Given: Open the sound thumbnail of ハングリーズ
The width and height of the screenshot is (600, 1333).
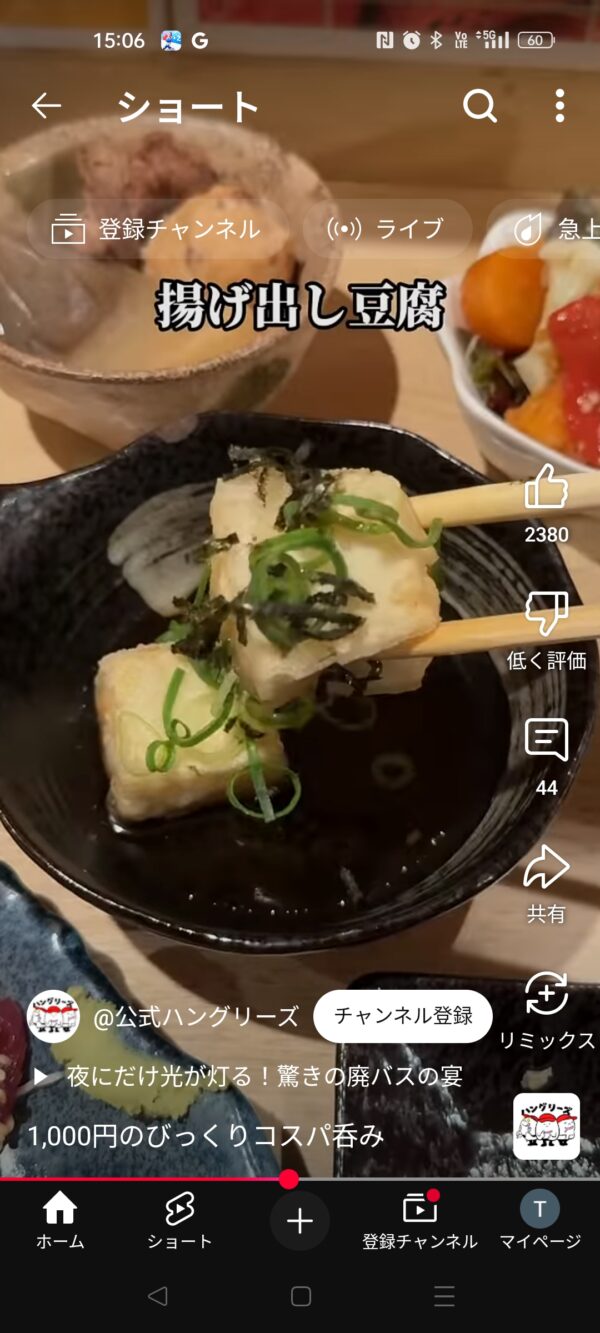Looking at the screenshot, I should tap(546, 1126).
